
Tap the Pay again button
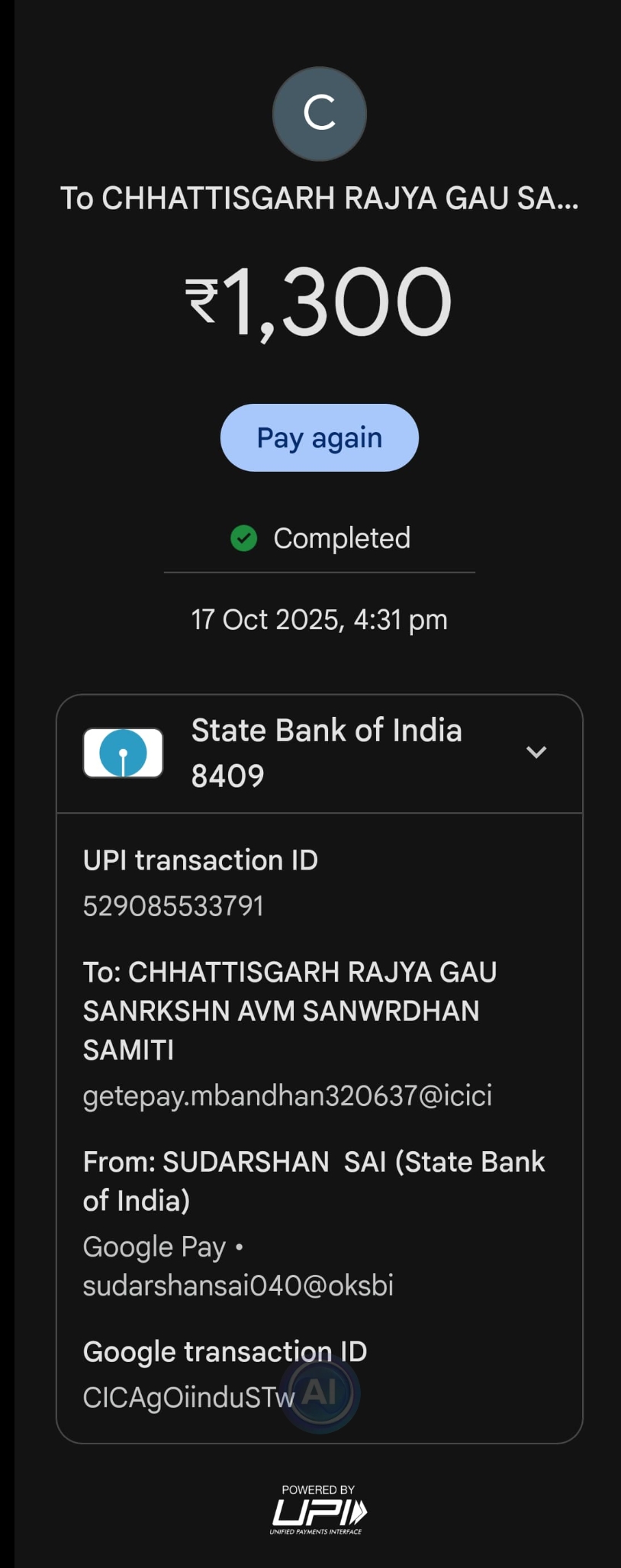click(x=319, y=438)
